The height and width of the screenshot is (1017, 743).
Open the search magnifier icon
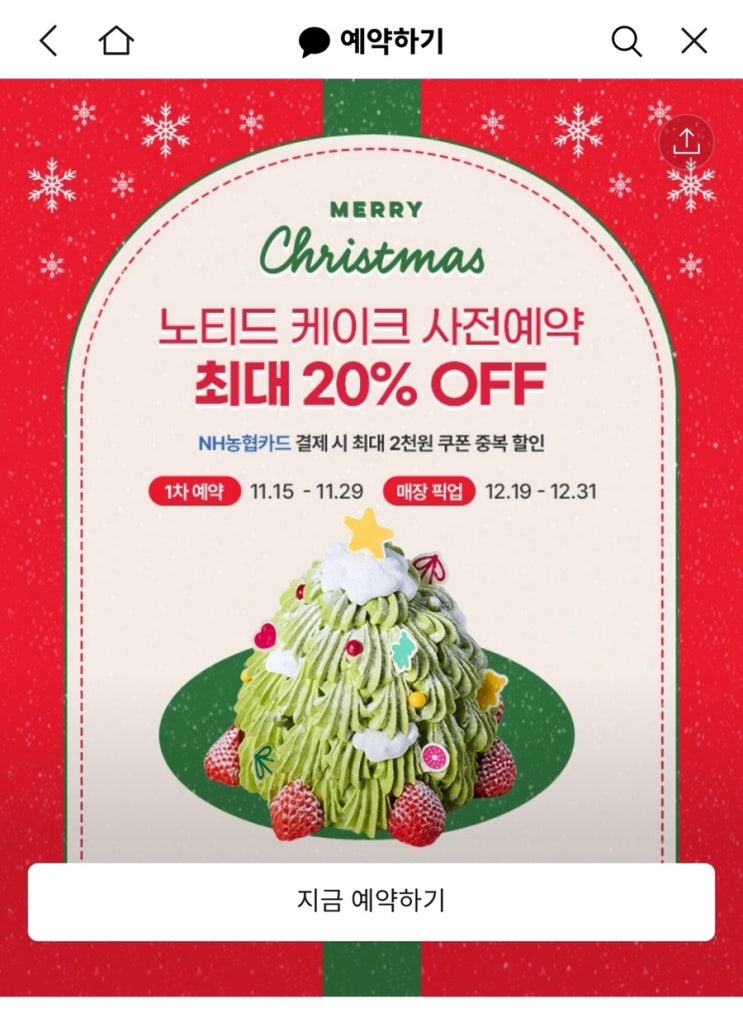coord(625,40)
